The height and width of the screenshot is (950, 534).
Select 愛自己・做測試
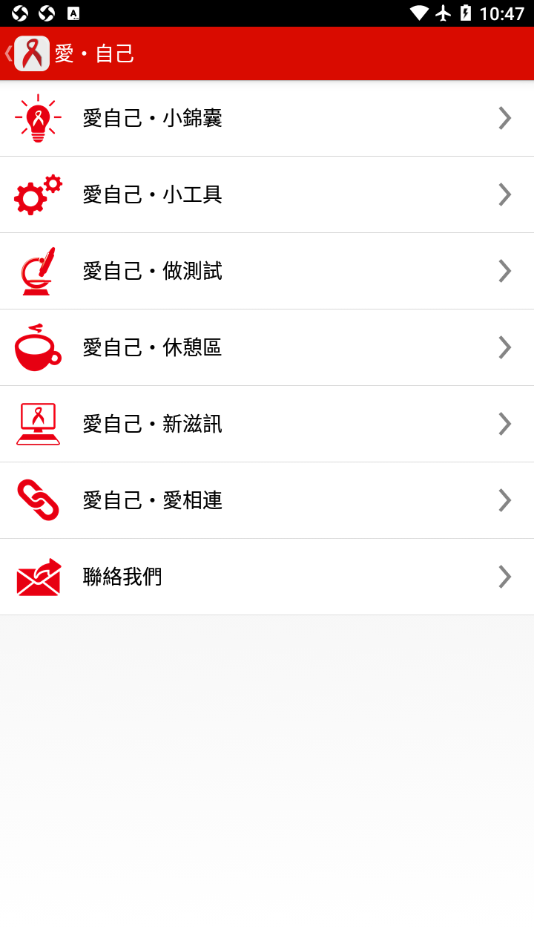(267, 271)
